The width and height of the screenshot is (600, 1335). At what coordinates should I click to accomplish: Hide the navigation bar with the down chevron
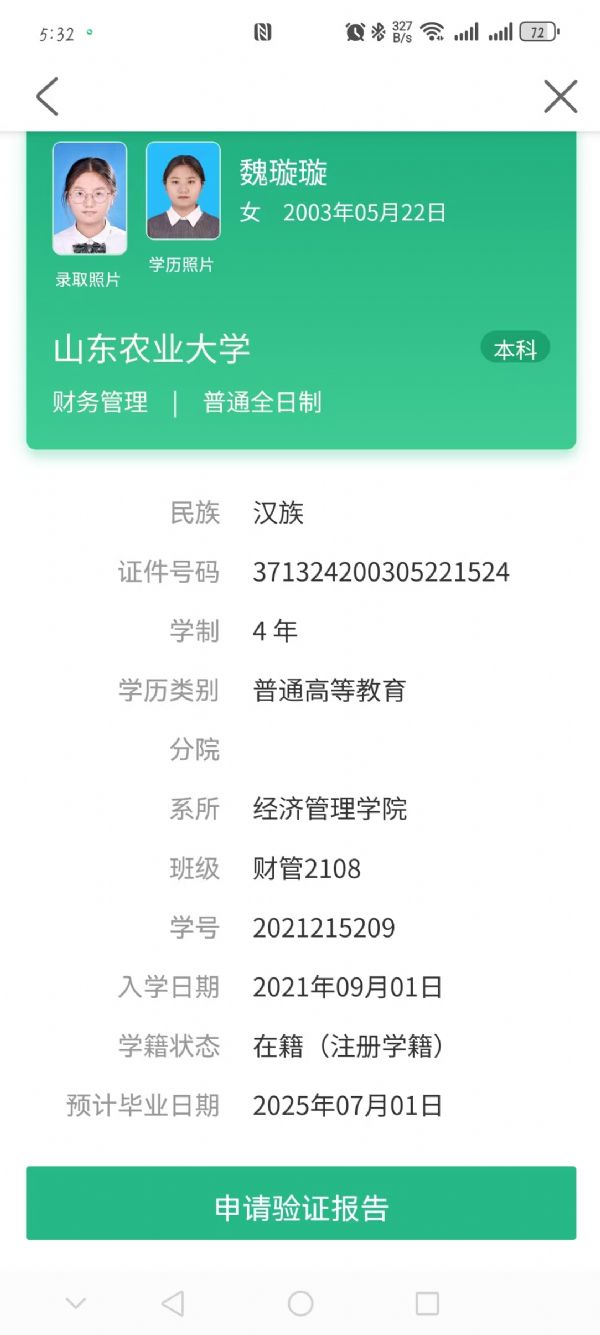pyautogui.click(x=76, y=1303)
